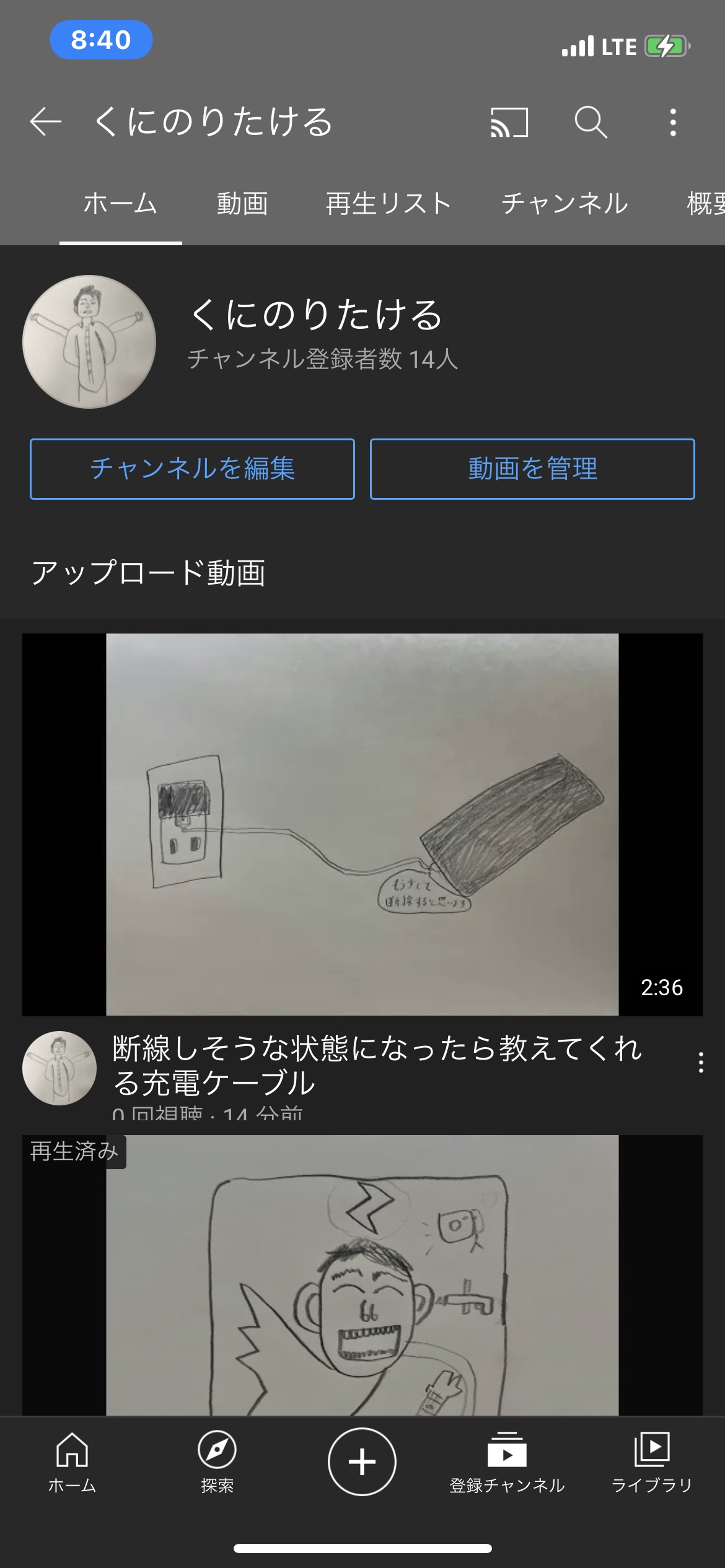Select the channel's ホーム tab

tap(121, 204)
